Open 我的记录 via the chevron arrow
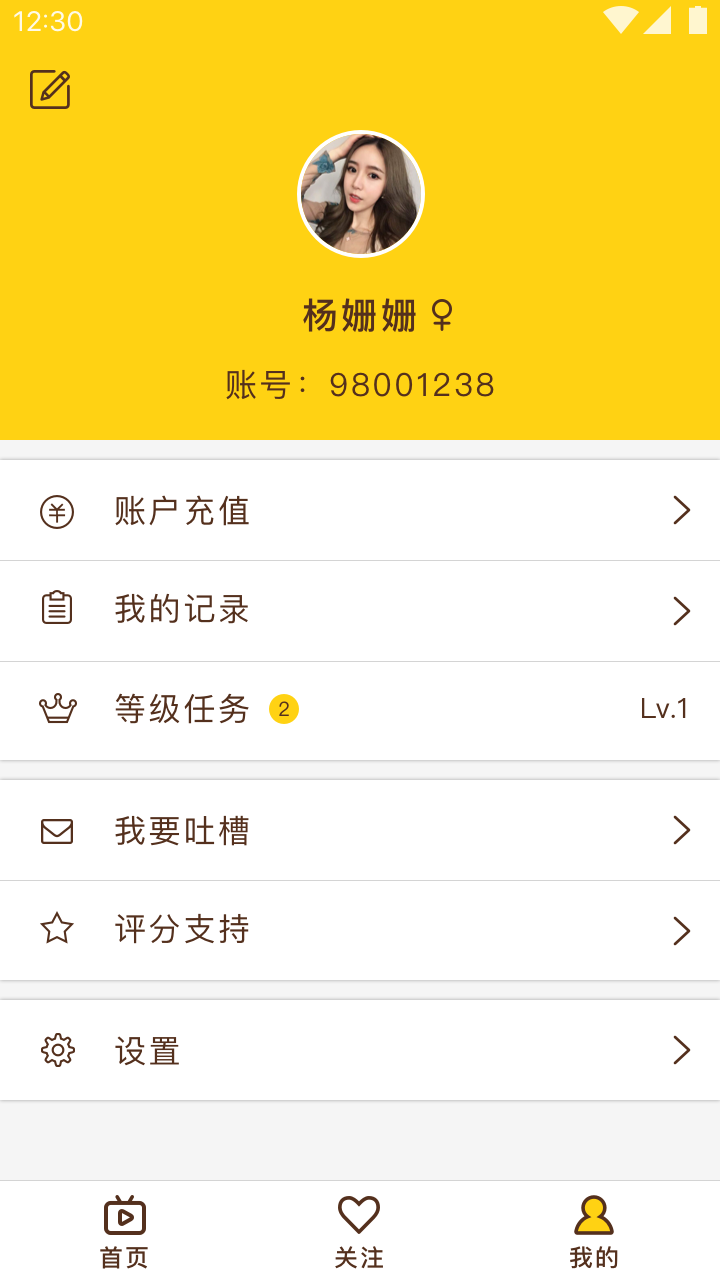Image resolution: width=720 pixels, height=1280 pixels. click(x=682, y=610)
